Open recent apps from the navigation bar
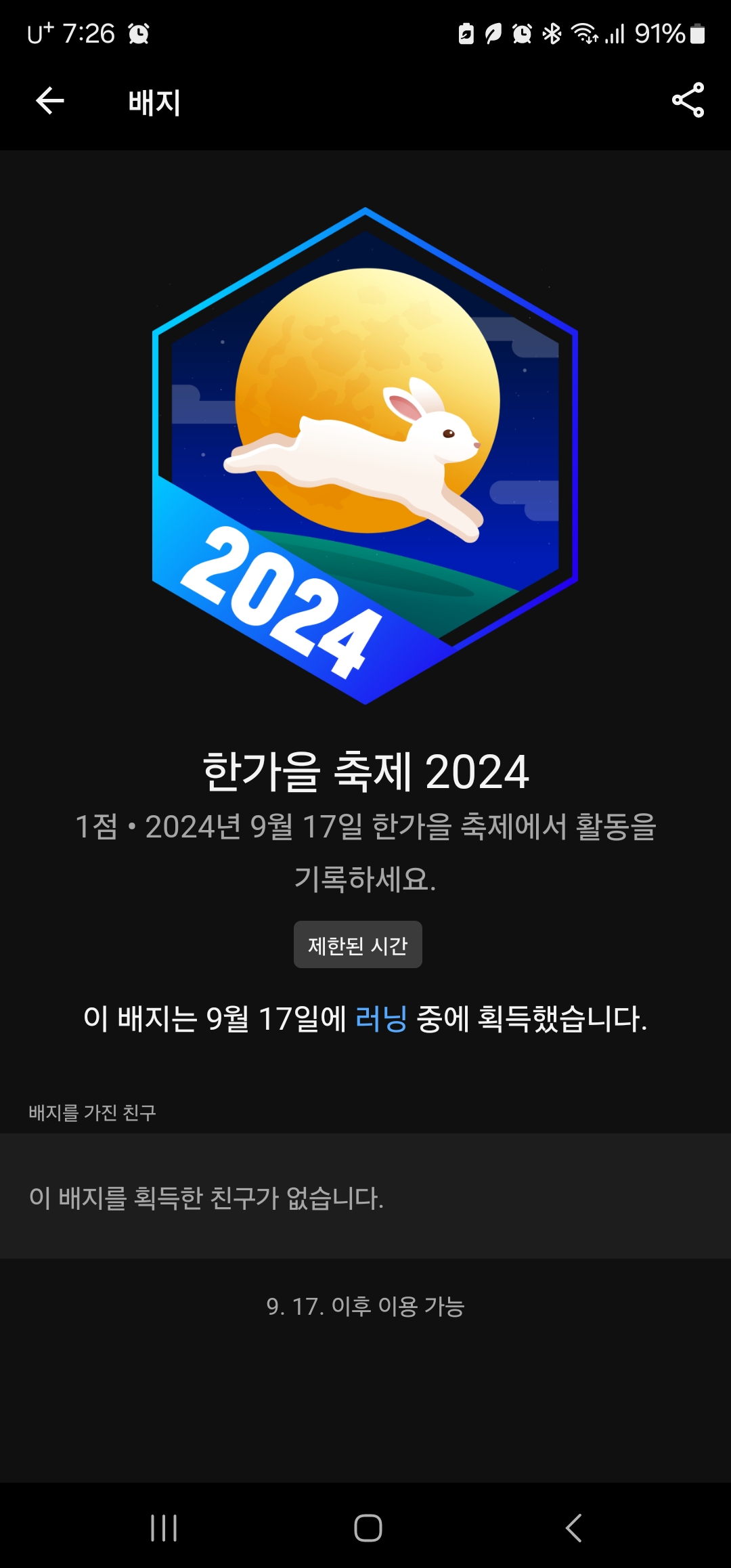This screenshot has height=1568, width=731. [164, 1527]
